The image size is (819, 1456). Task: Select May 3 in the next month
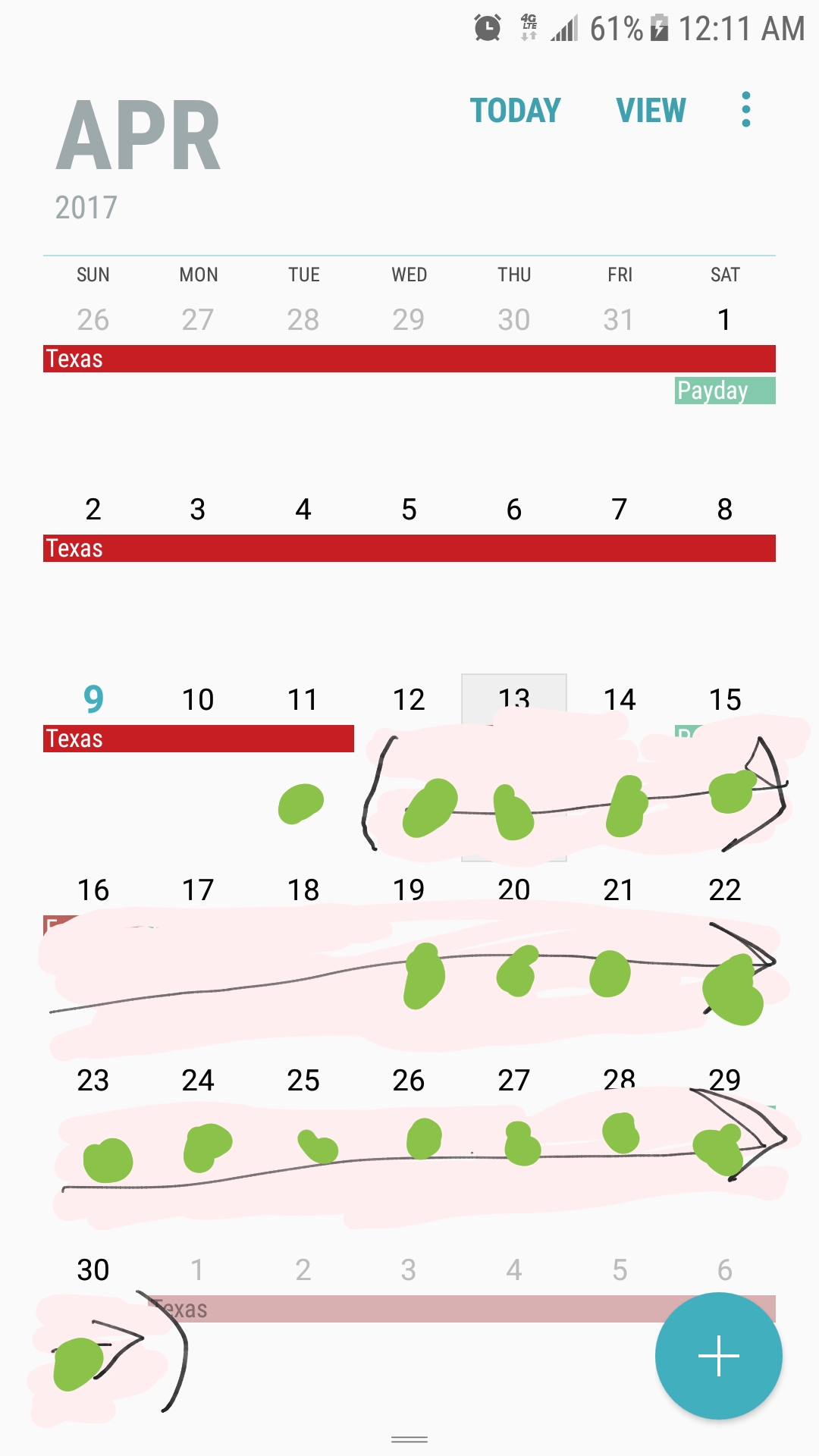[x=409, y=1269]
